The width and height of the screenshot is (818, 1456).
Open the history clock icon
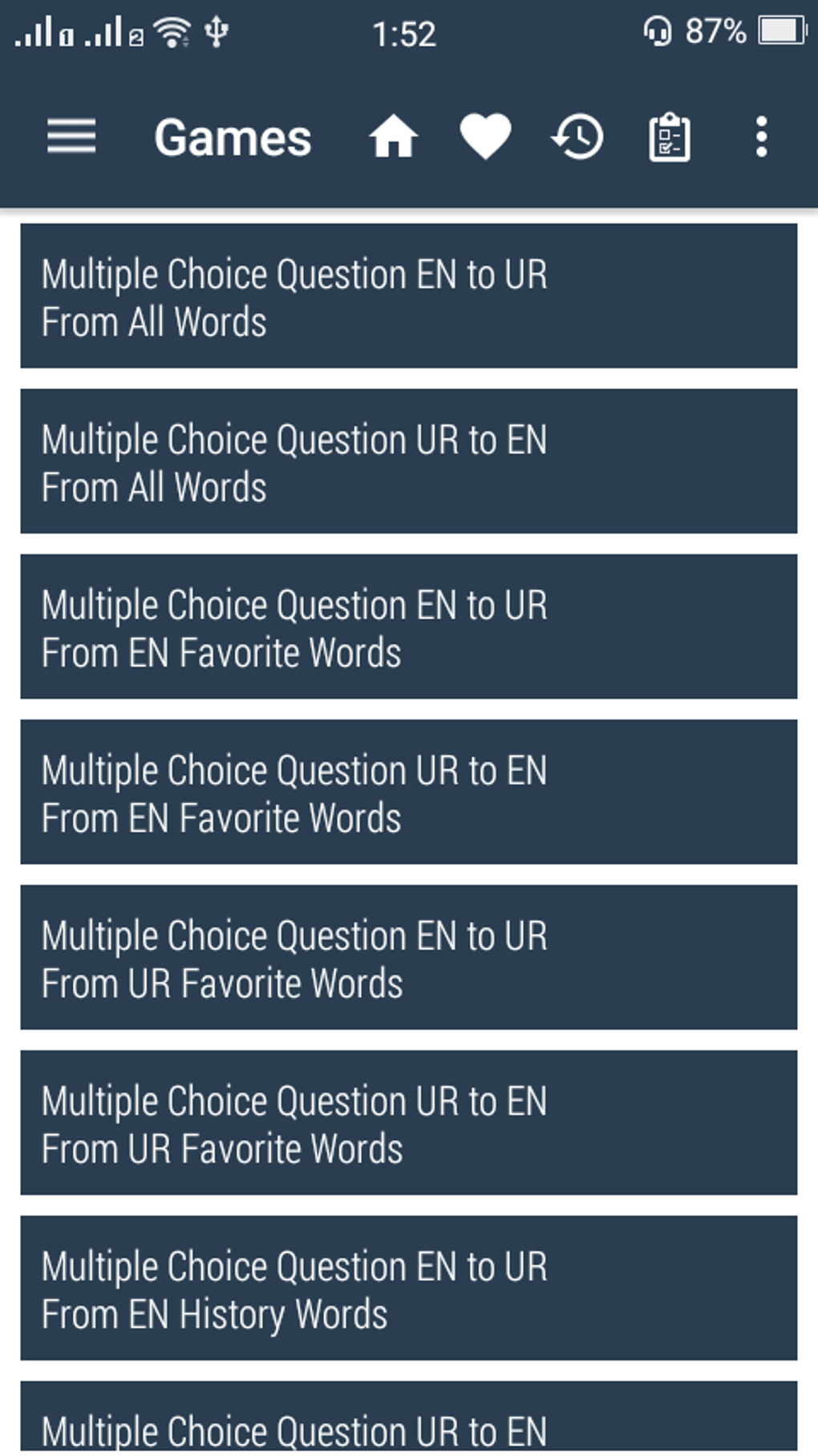577,136
